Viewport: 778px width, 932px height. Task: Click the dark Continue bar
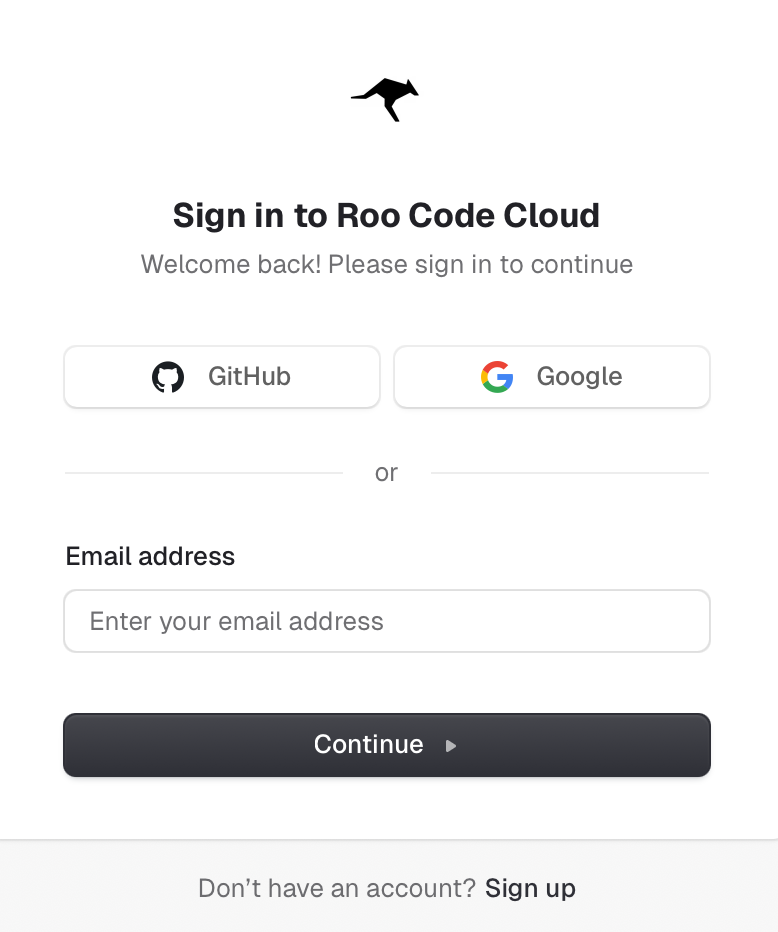(387, 745)
